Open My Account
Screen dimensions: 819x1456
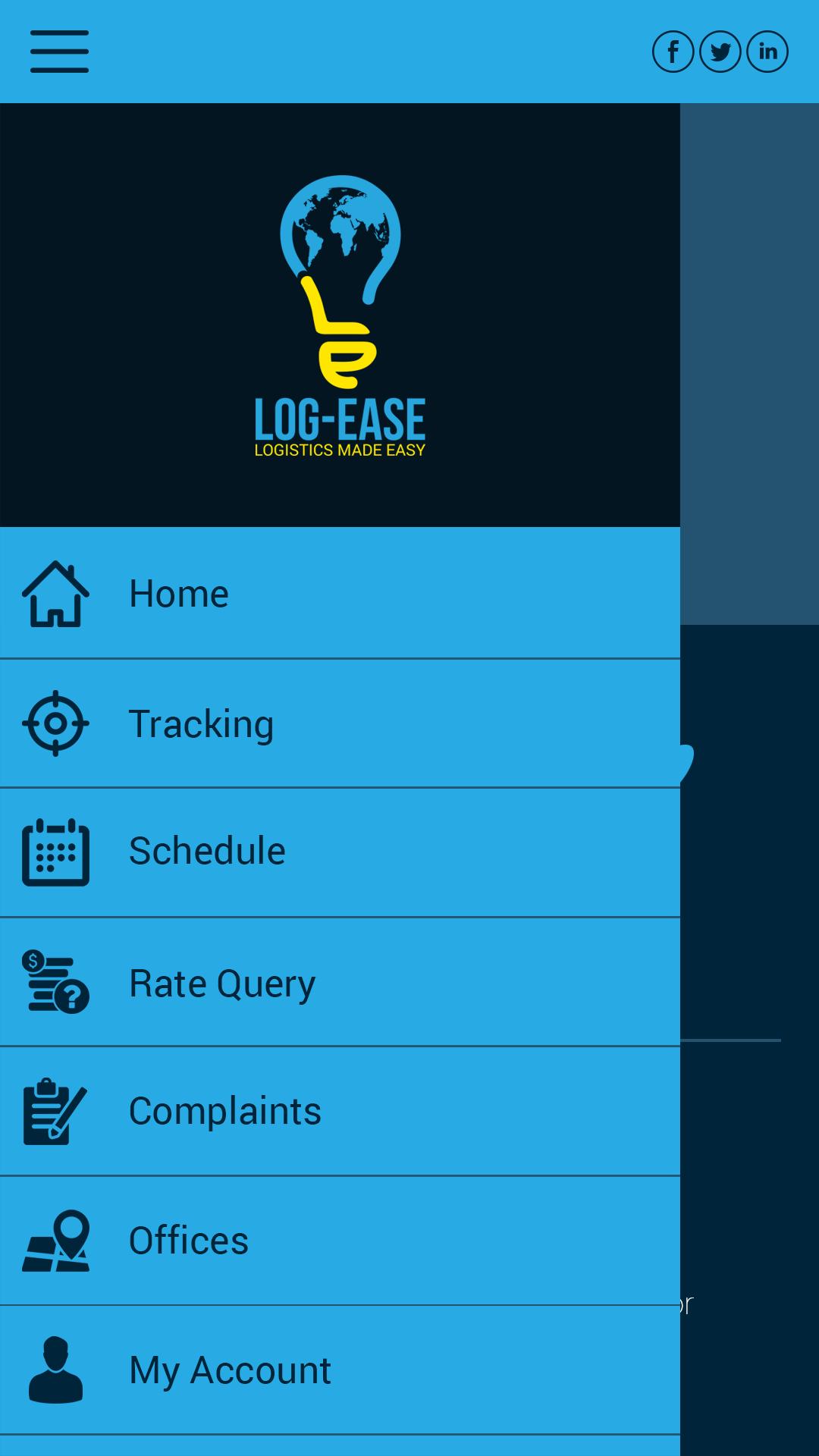point(340,1370)
